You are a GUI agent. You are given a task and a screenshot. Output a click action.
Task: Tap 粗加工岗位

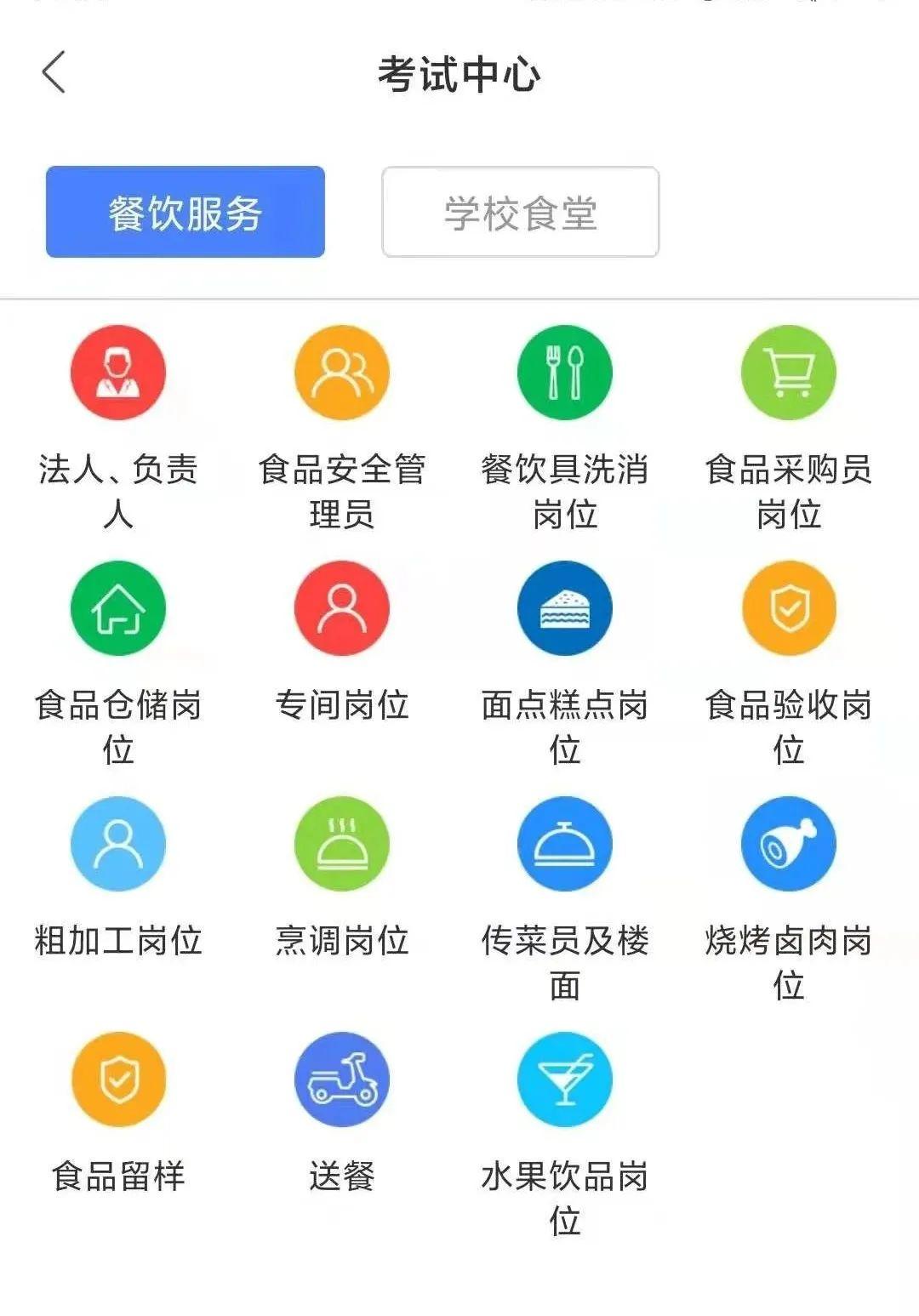tap(117, 845)
